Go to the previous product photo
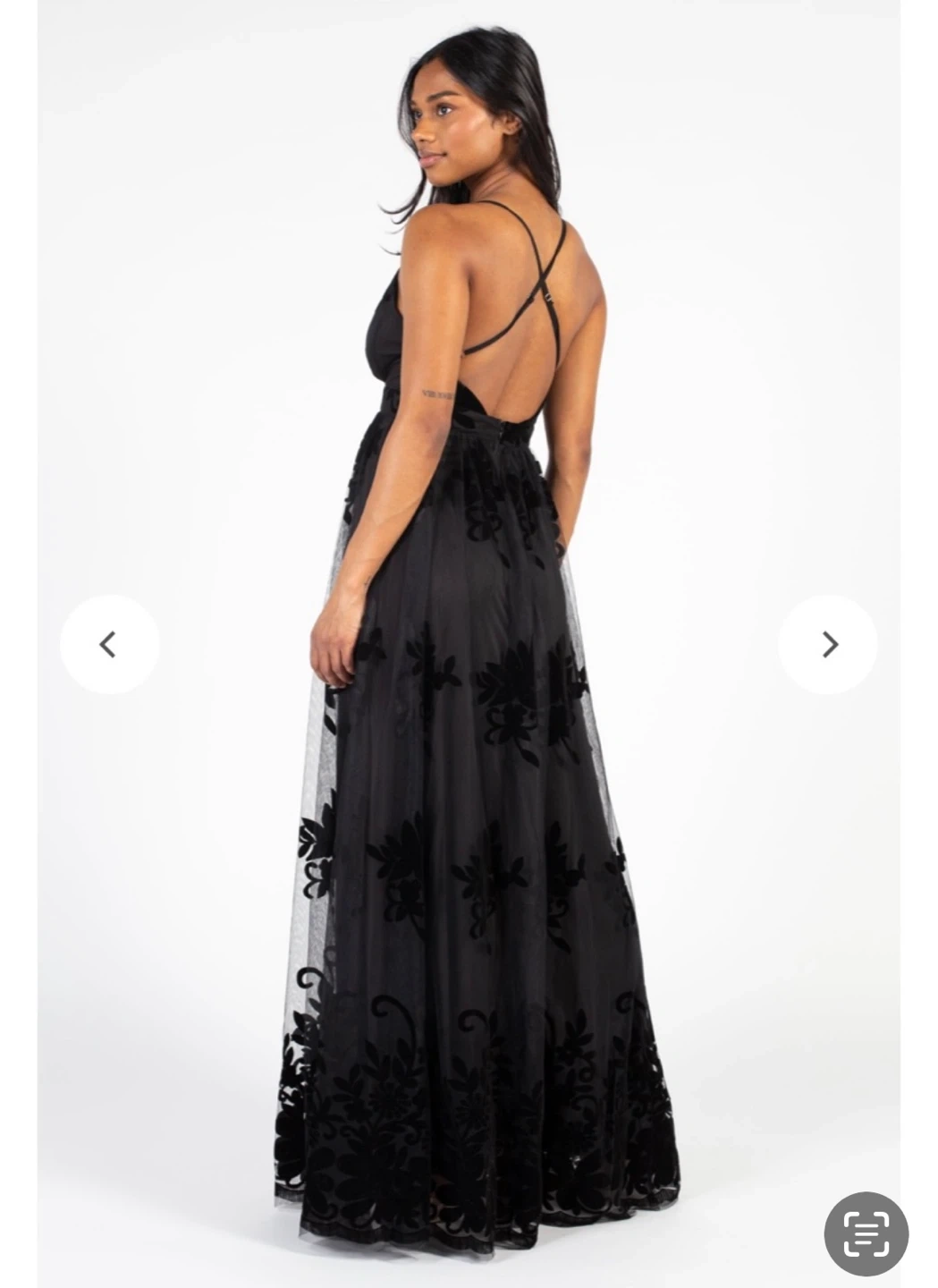Image resolution: width=938 pixels, height=1288 pixels. pos(109,644)
